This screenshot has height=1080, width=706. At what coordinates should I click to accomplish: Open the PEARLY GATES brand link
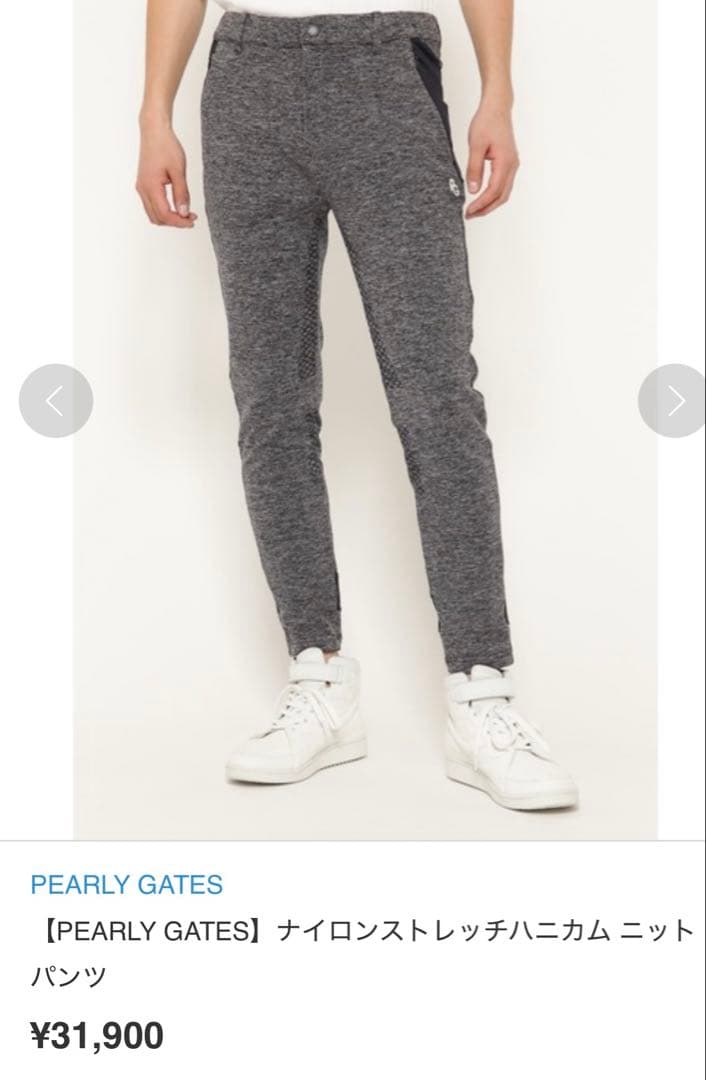pyautogui.click(x=126, y=884)
